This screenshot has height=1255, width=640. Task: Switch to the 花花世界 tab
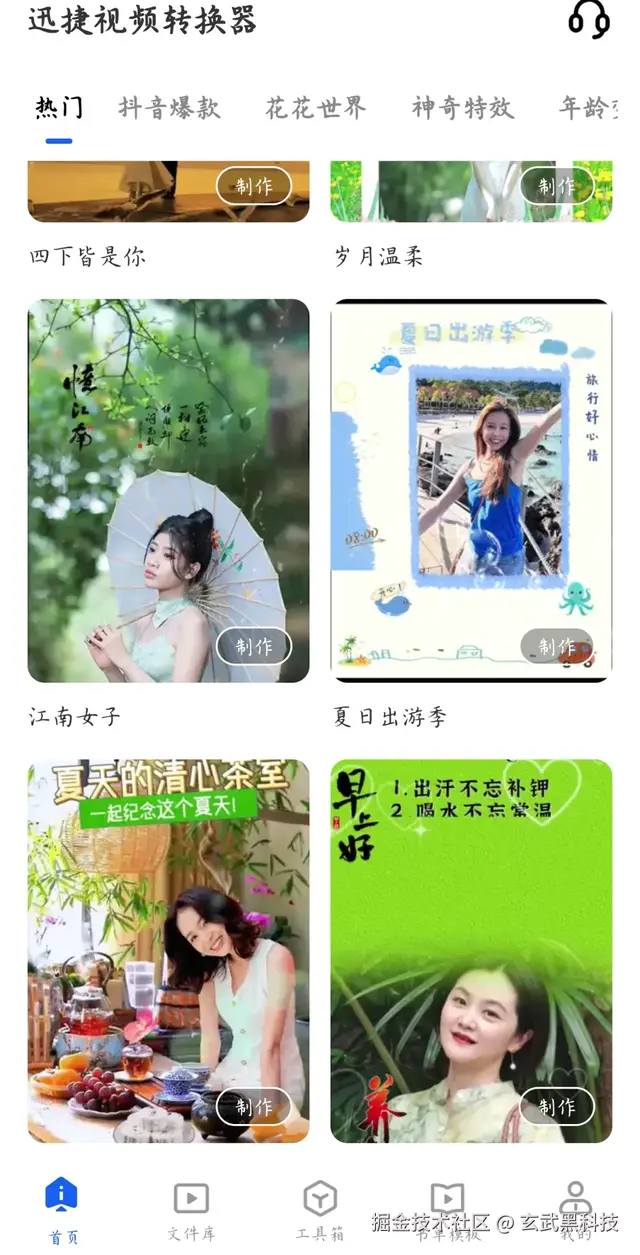point(316,108)
